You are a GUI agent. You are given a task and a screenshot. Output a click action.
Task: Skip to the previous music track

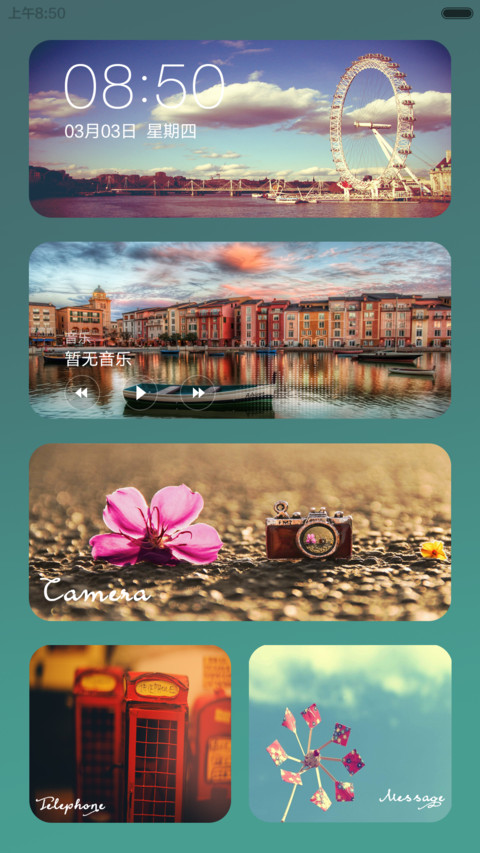82,393
